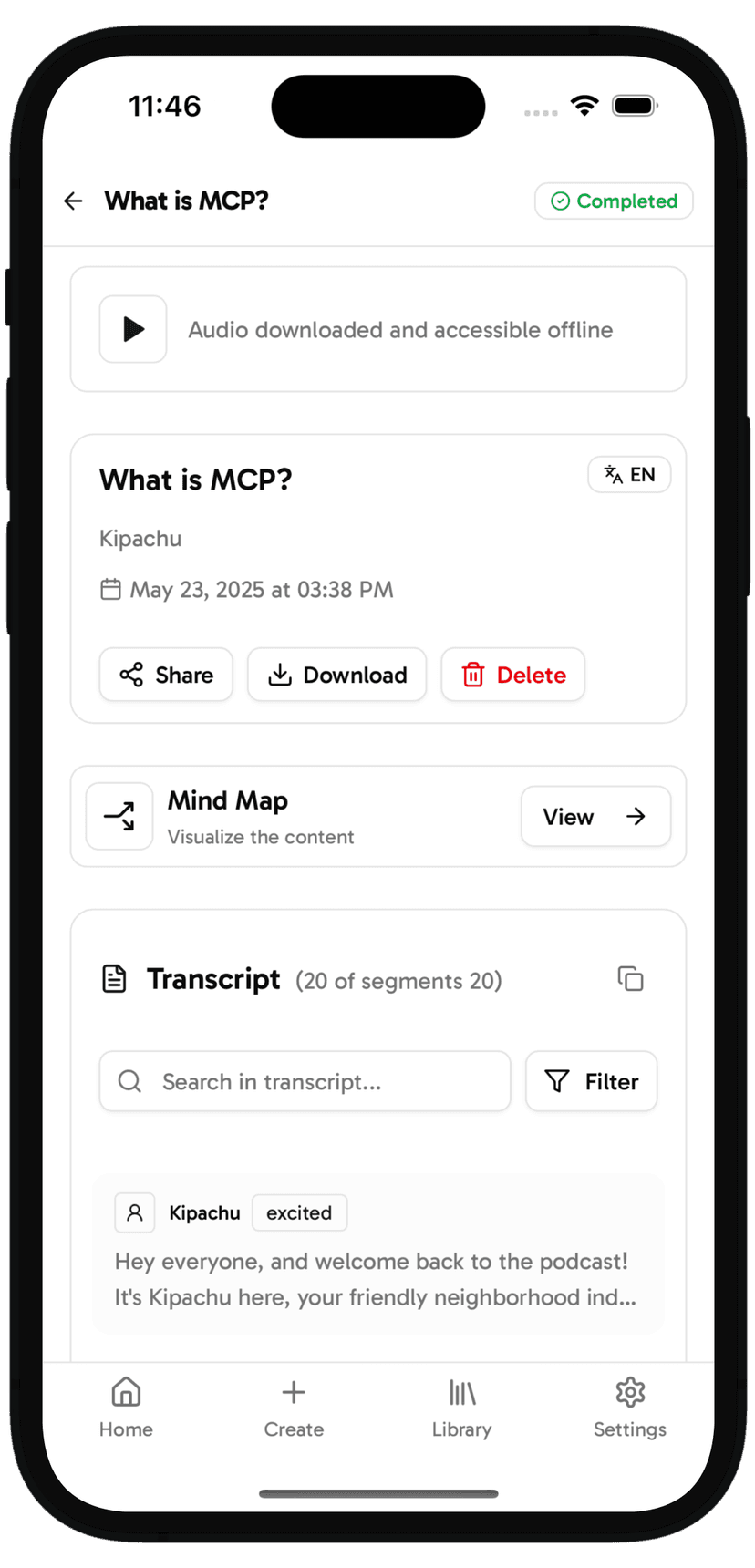Switch to the Library tab
Viewport: 755px width, 1568px height.
(x=461, y=1408)
